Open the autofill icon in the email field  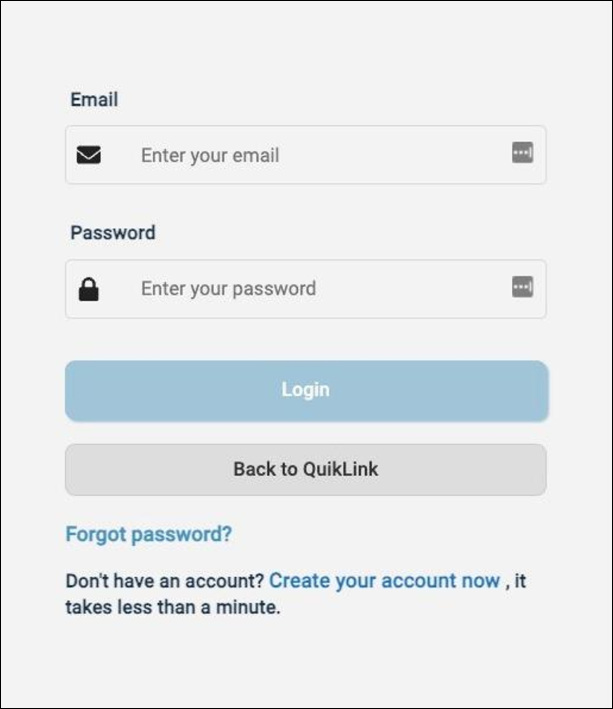coord(522,153)
